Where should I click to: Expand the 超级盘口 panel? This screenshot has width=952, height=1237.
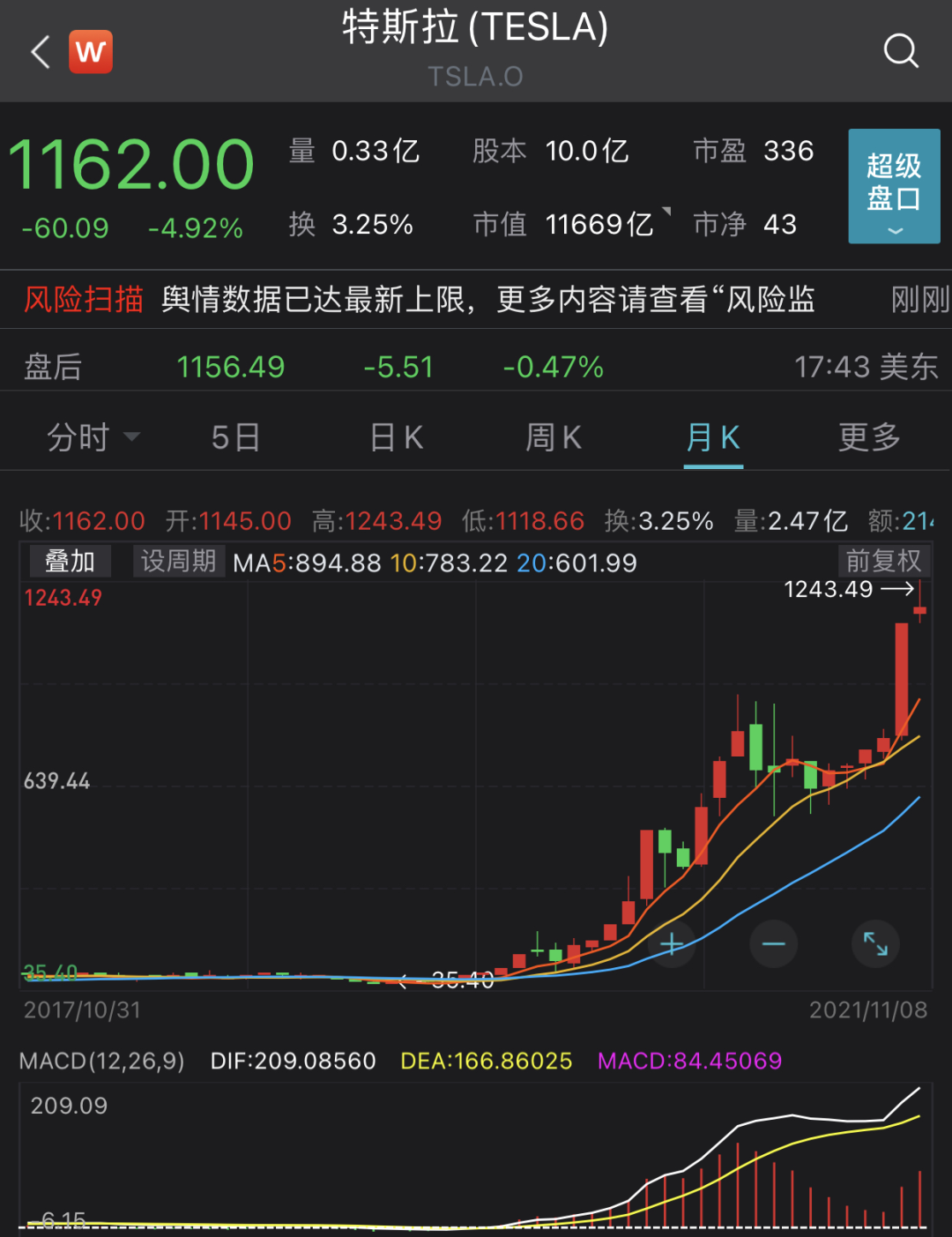click(x=894, y=186)
